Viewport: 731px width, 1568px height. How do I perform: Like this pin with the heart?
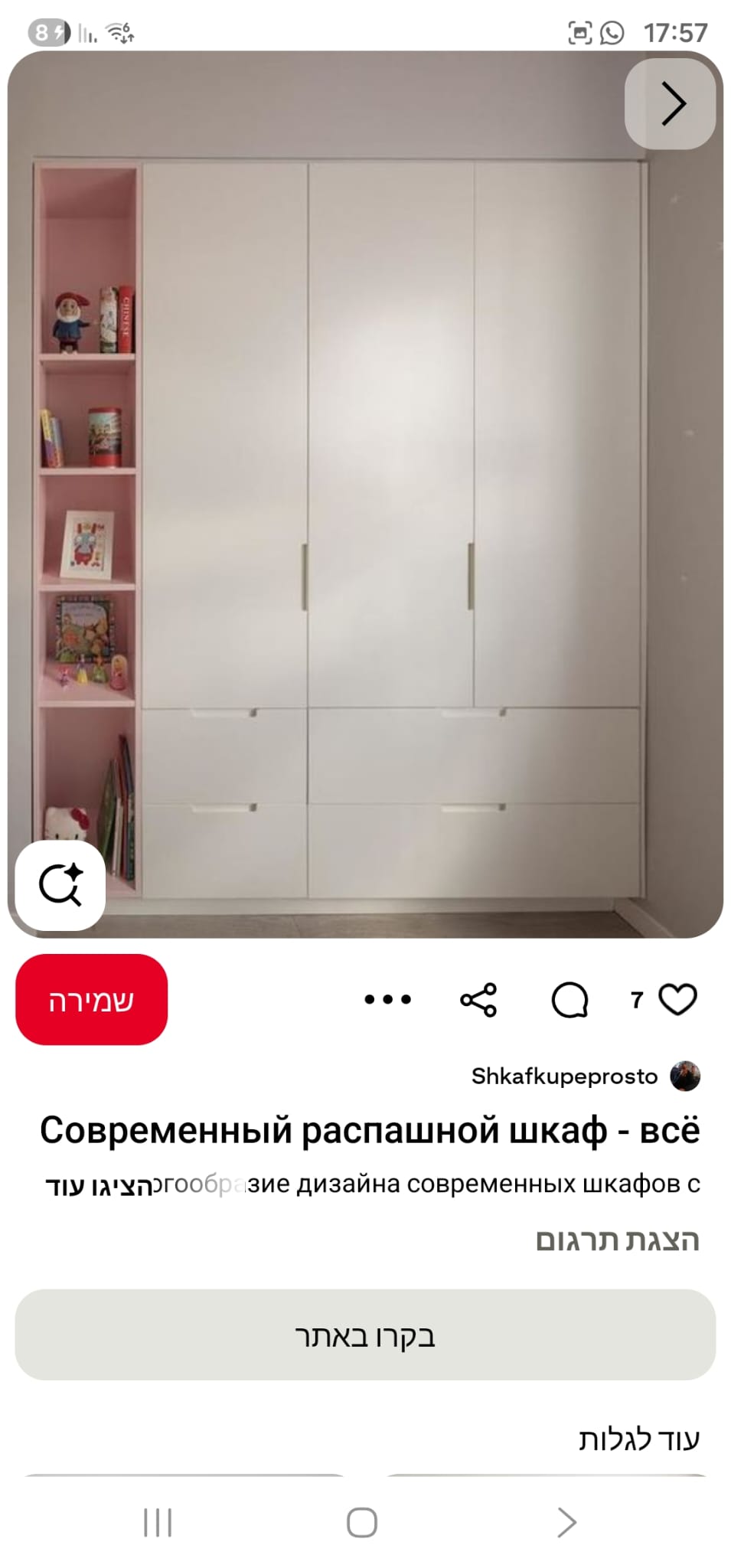pos(677,999)
